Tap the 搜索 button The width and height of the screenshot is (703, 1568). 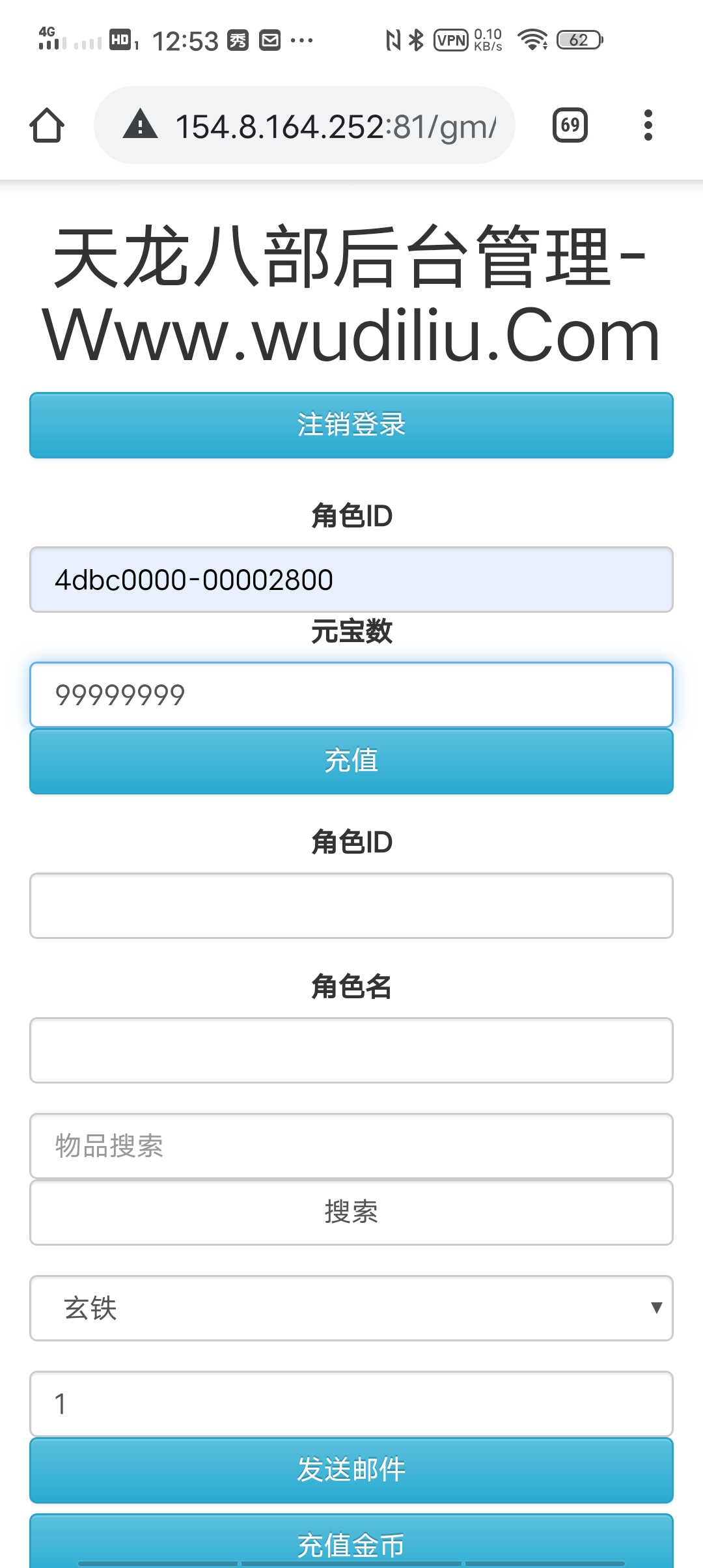(351, 1212)
